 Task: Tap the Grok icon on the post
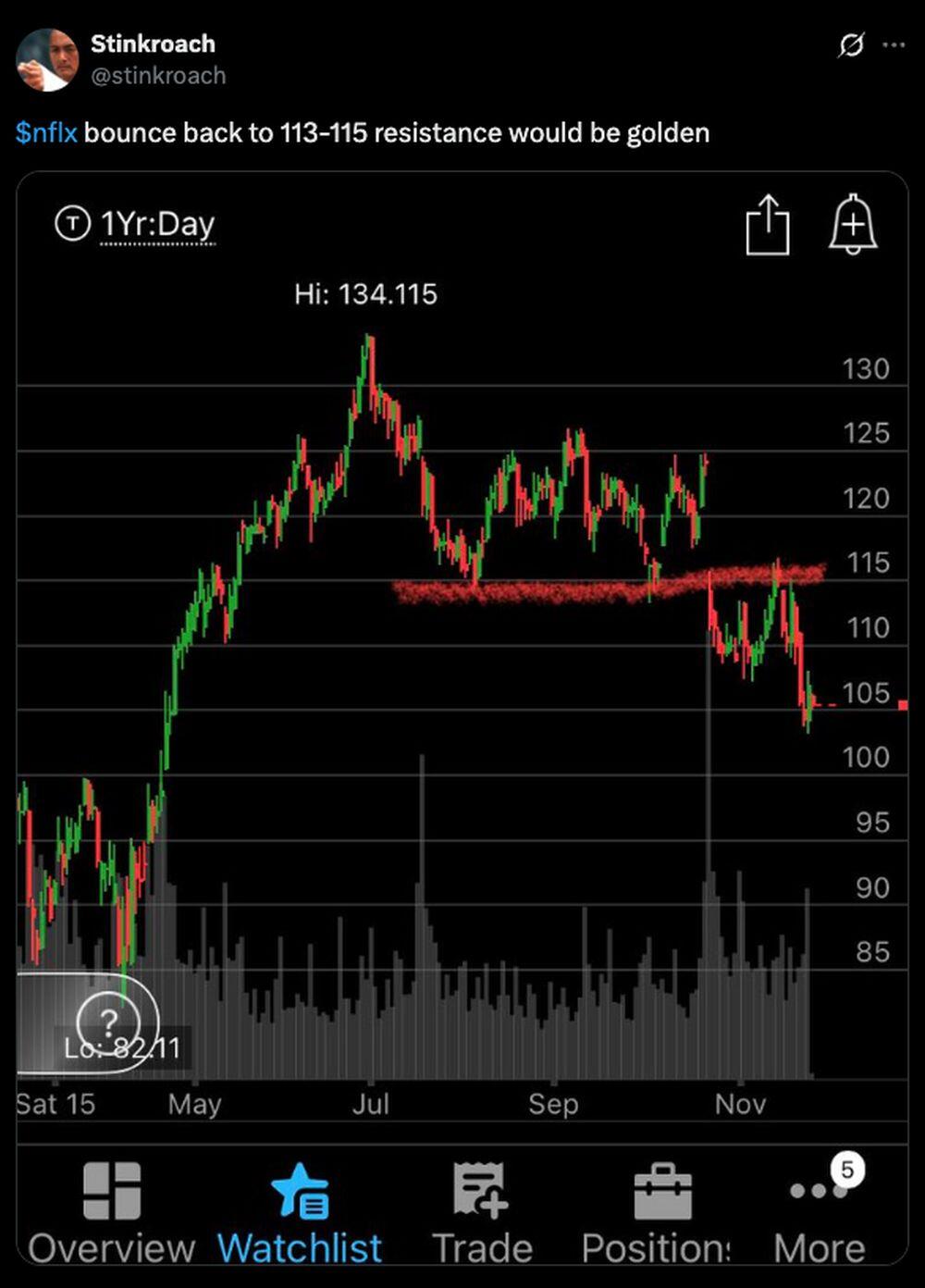click(x=850, y=45)
